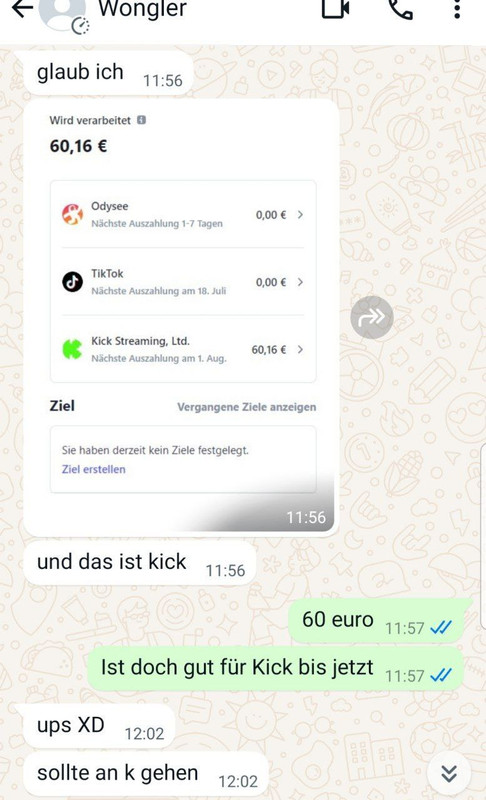Open the overflow menu
The width and height of the screenshot is (486, 800).
[x=457, y=9]
